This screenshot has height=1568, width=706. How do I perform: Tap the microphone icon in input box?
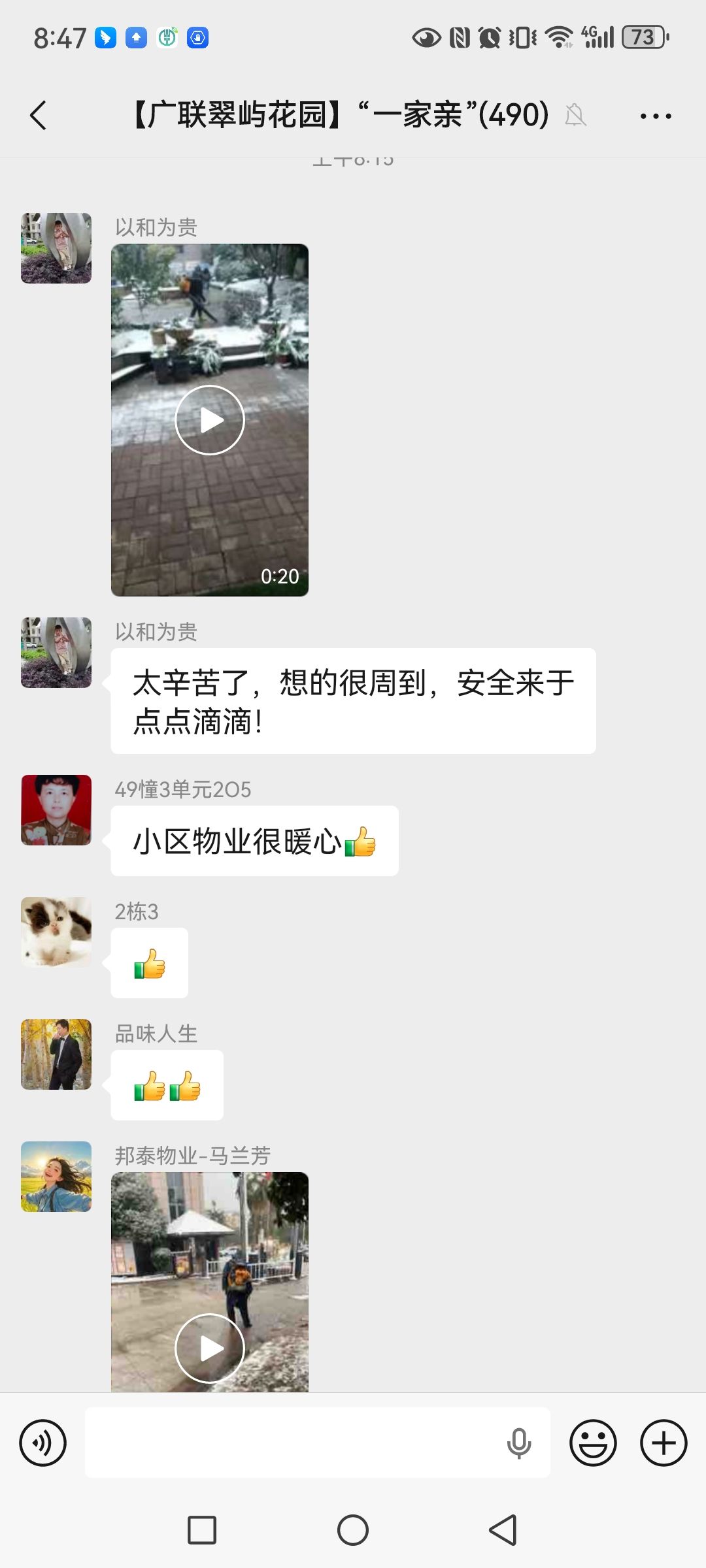tap(519, 1443)
